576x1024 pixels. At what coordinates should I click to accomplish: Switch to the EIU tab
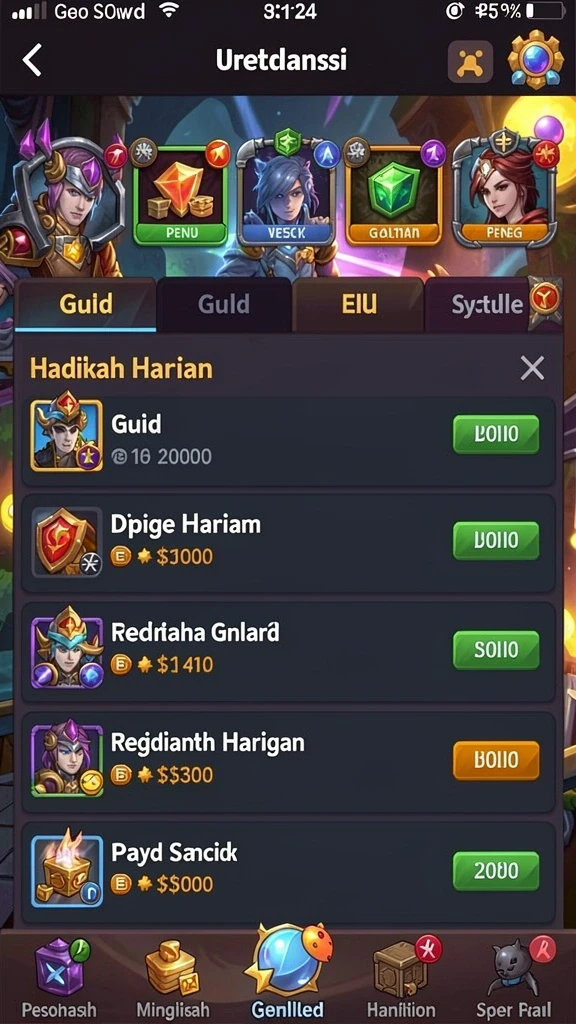coord(359,304)
